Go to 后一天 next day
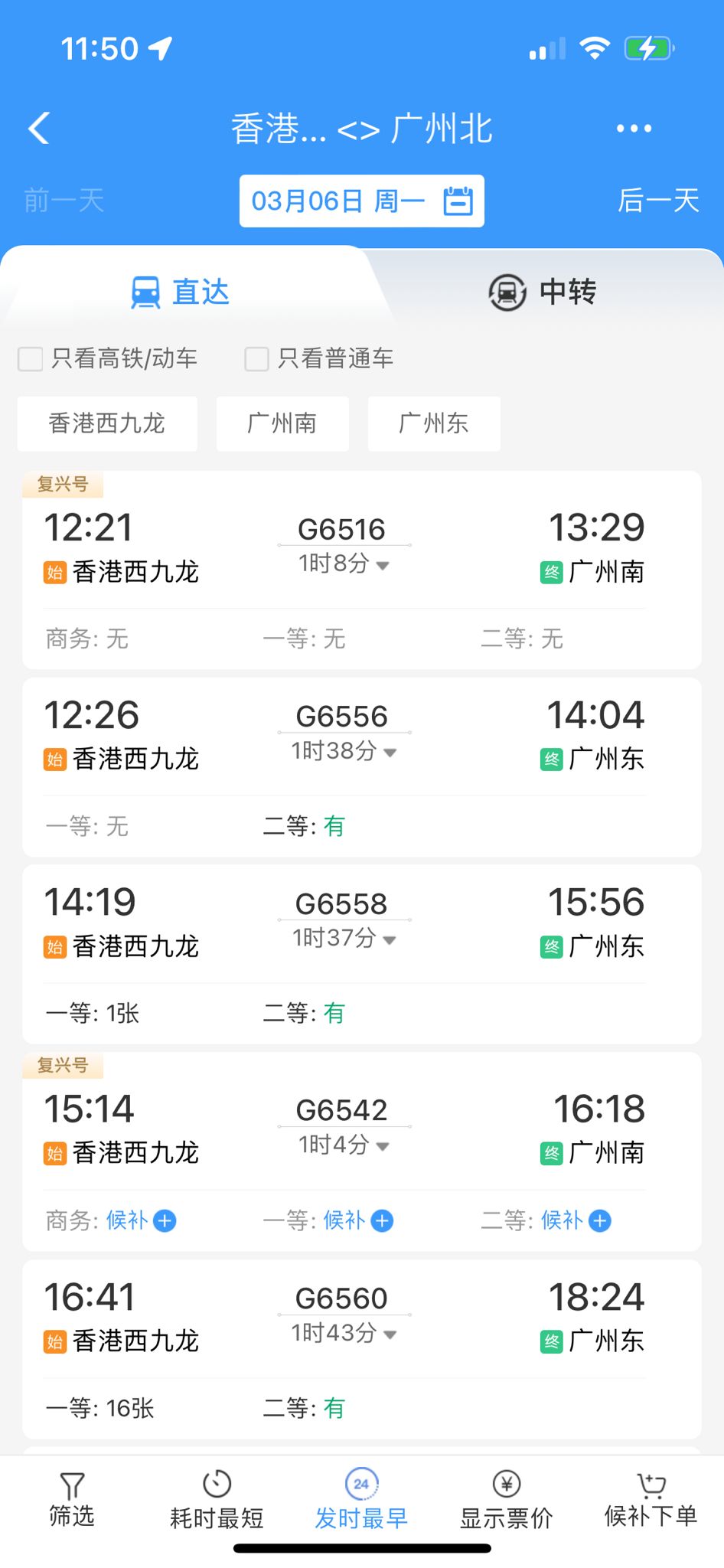The image size is (724, 1568). click(657, 201)
